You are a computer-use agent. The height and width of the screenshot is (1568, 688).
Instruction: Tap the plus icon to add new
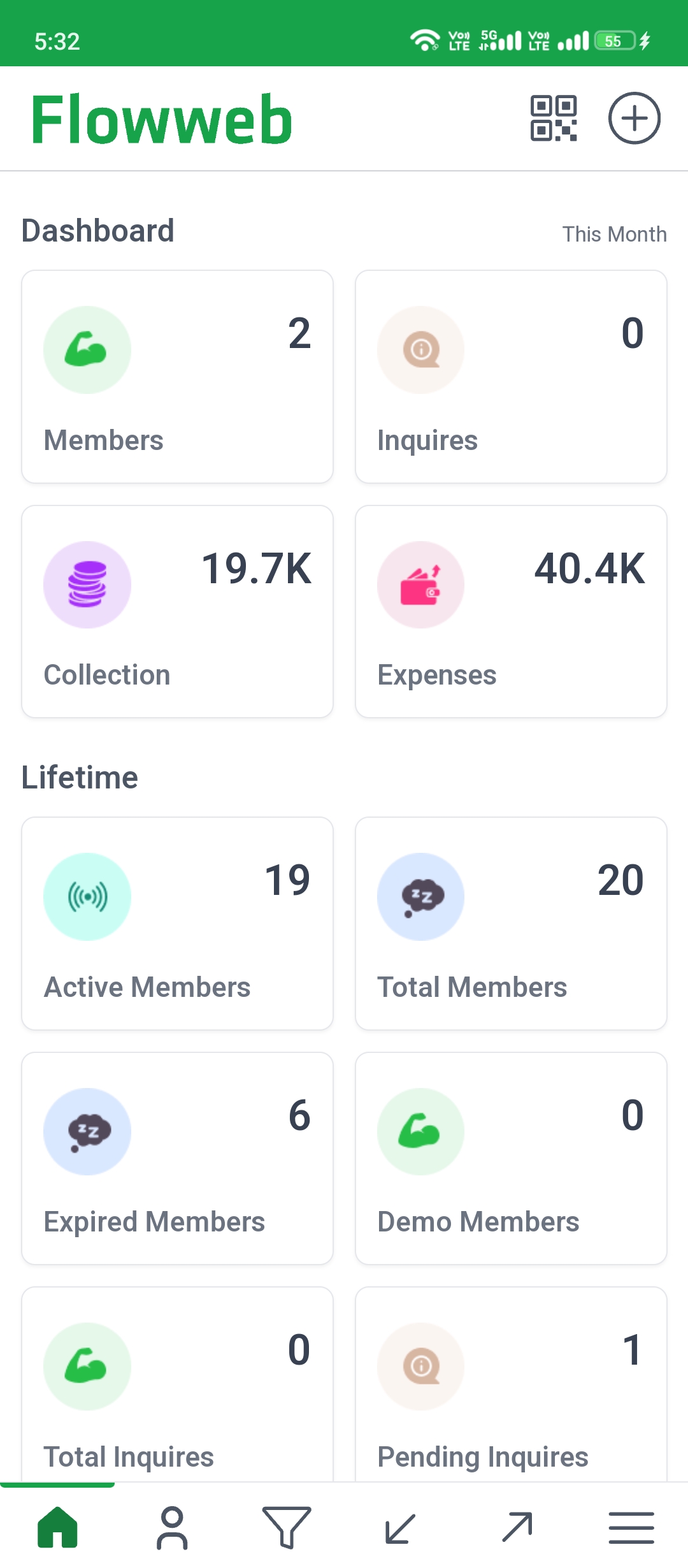tap(634, 119)
